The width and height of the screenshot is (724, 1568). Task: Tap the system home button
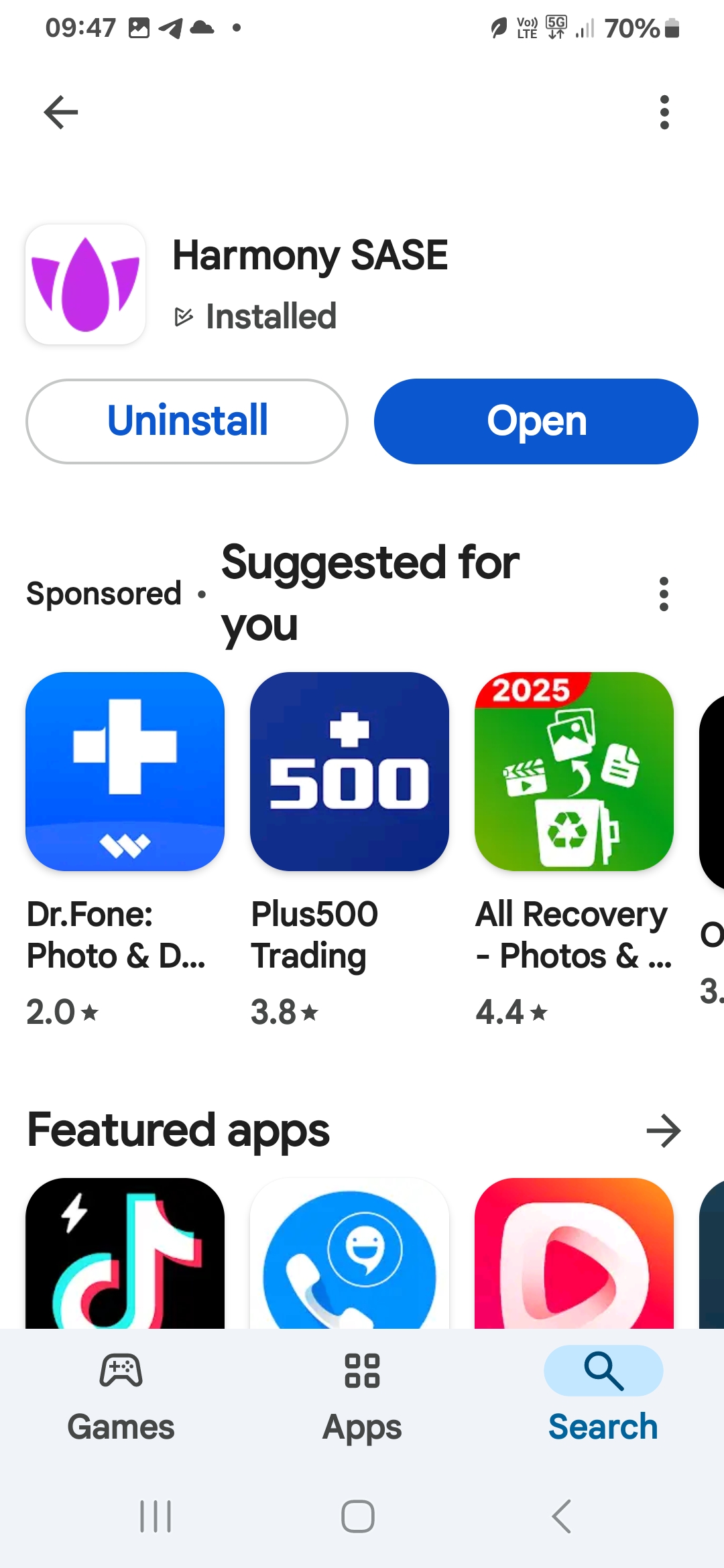pyautogui.click(x=358, y=1516)
